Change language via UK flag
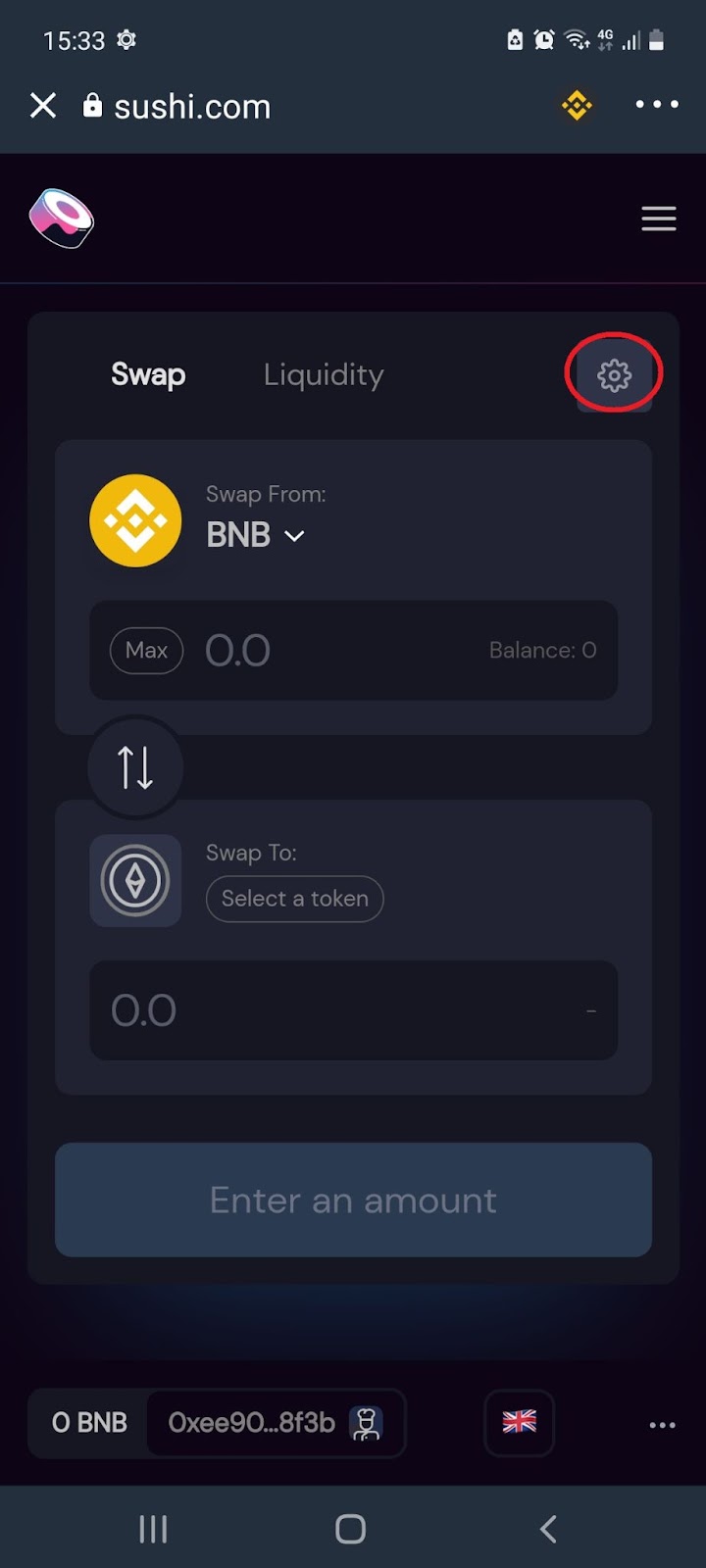 pyautogui.click(x=520, y=1423)
